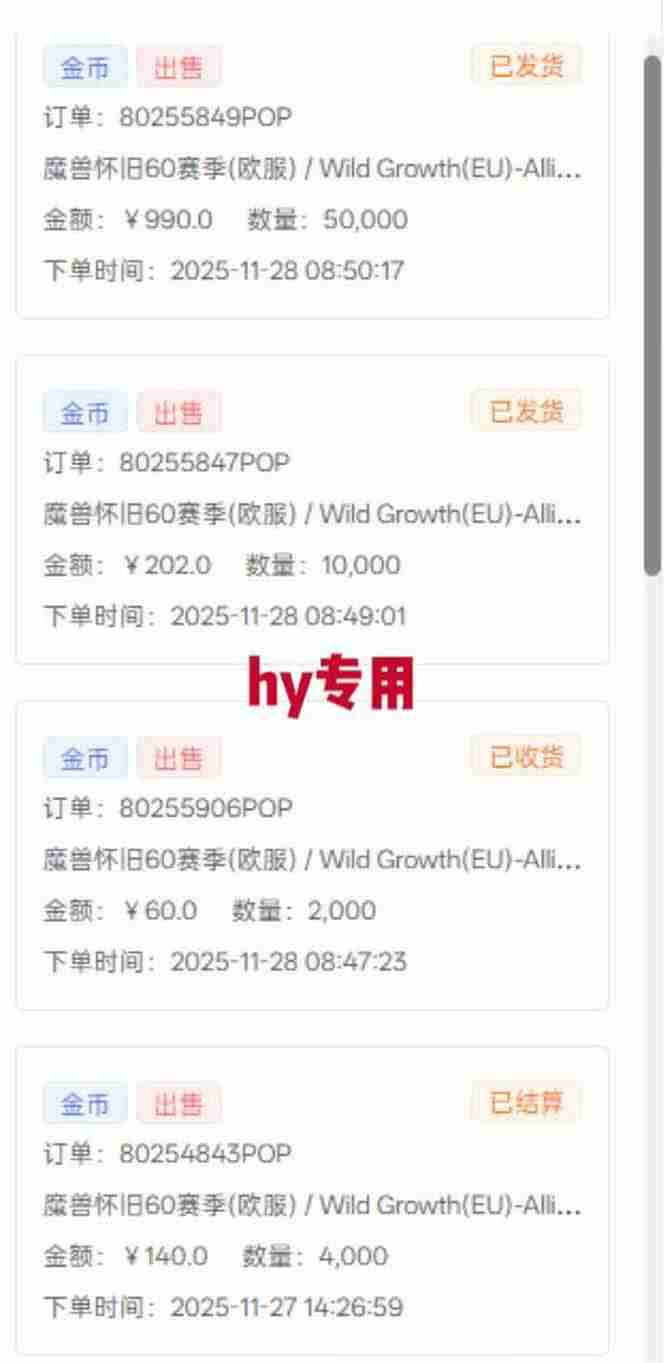Open order 80255906POP card
This screenshot has height=1363, width=664.
tap(312, 856)
